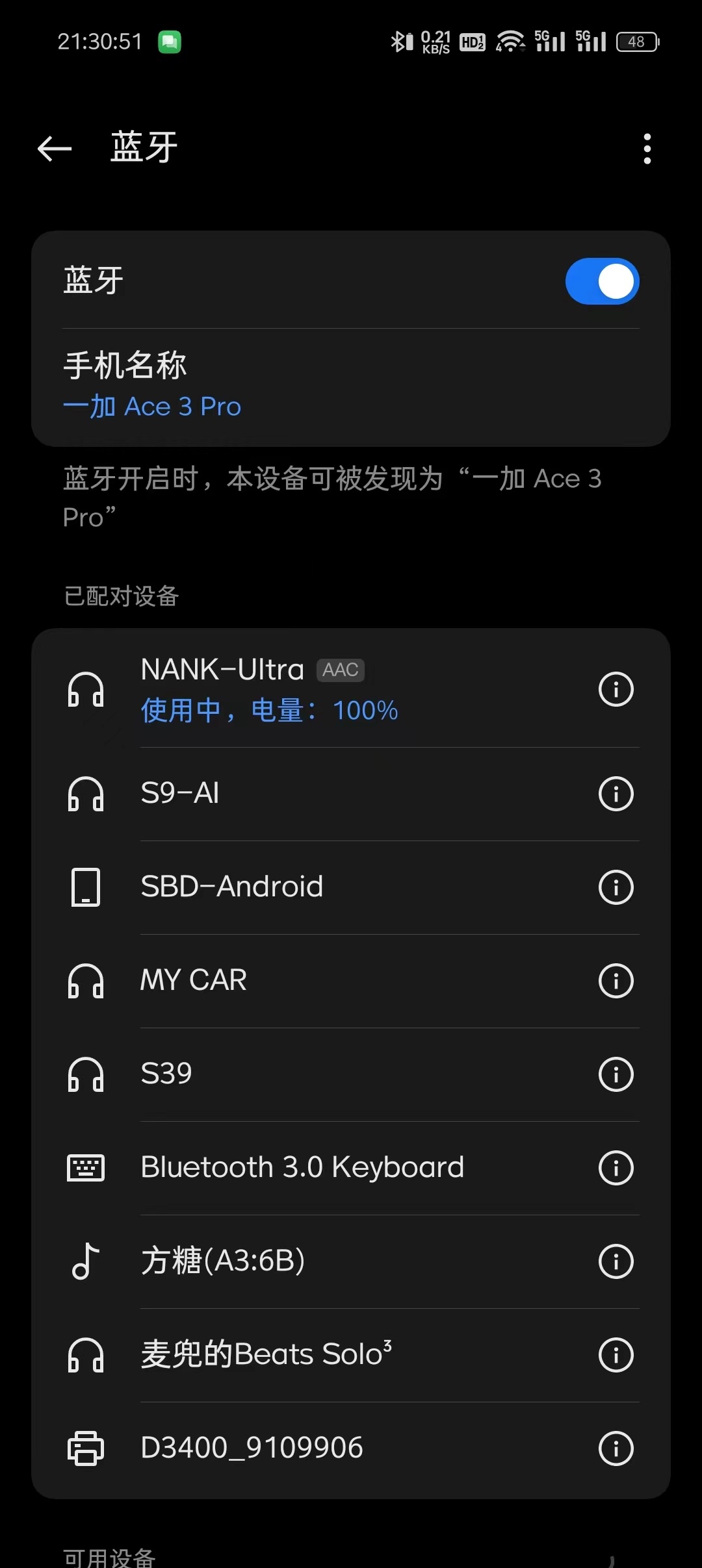Select the S39 audio device
The image size is (702, 1568).
click(x=325, y=1074)
